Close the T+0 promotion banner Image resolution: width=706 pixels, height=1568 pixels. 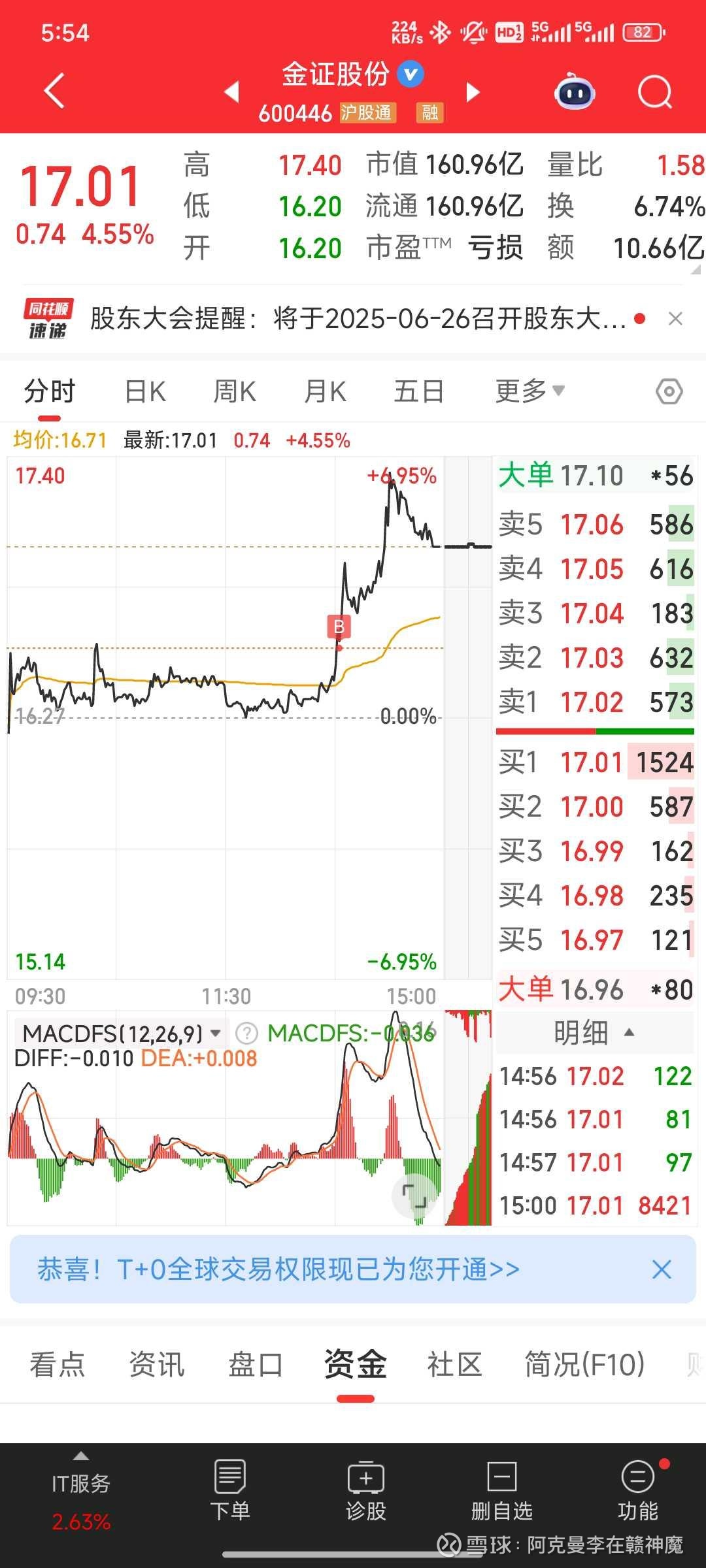coord(662,1269)
